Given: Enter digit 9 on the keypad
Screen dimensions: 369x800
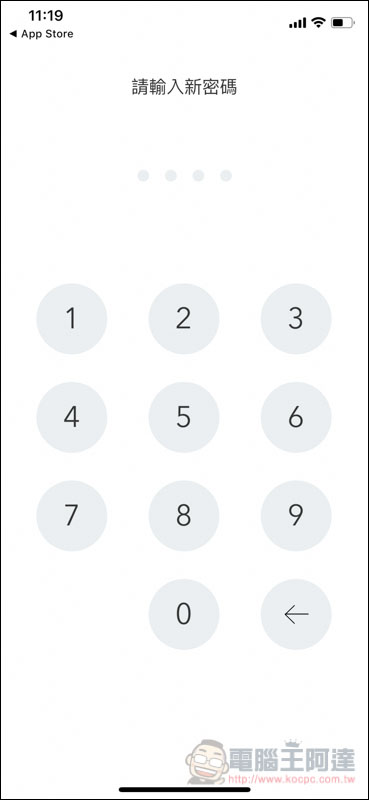Looking at the screenshot, I should click(x=296, y=516).
